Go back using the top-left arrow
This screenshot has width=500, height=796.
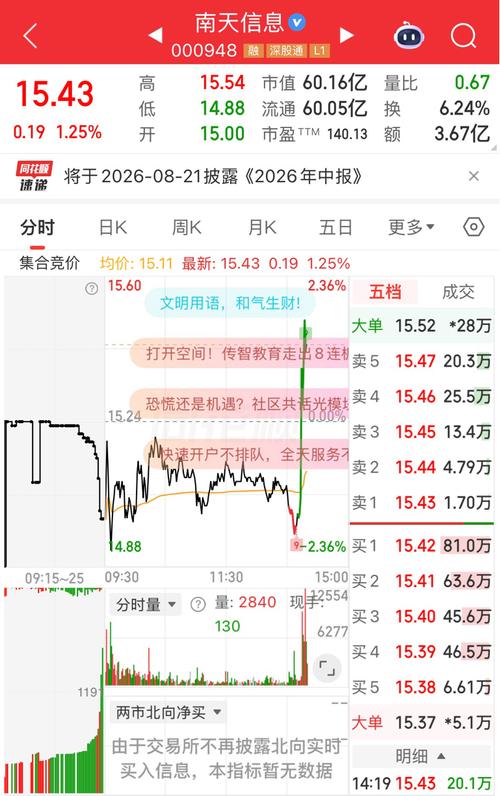[x=30, y=36]
